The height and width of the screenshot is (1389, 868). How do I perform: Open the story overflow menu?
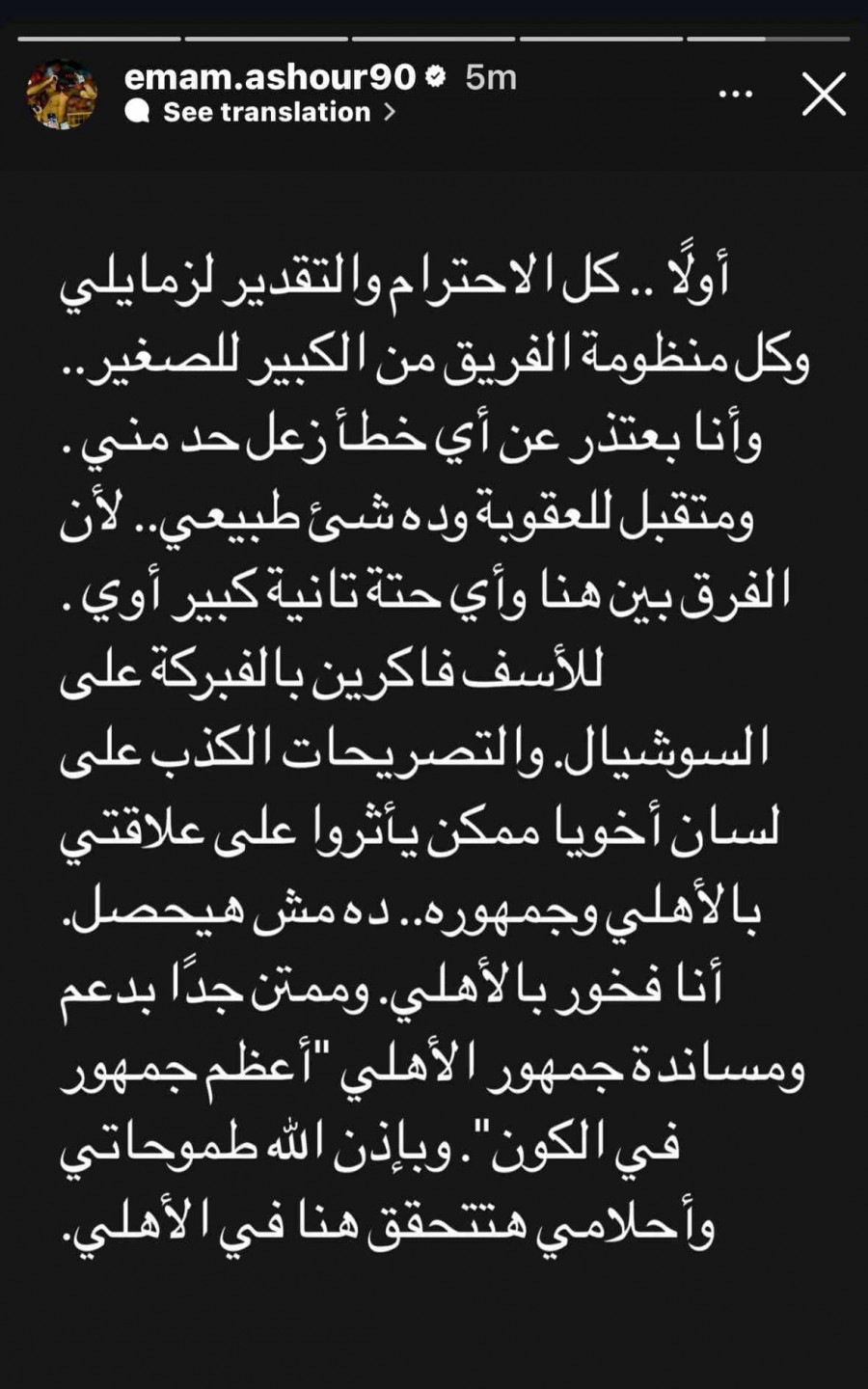click(x=736, y=95)
